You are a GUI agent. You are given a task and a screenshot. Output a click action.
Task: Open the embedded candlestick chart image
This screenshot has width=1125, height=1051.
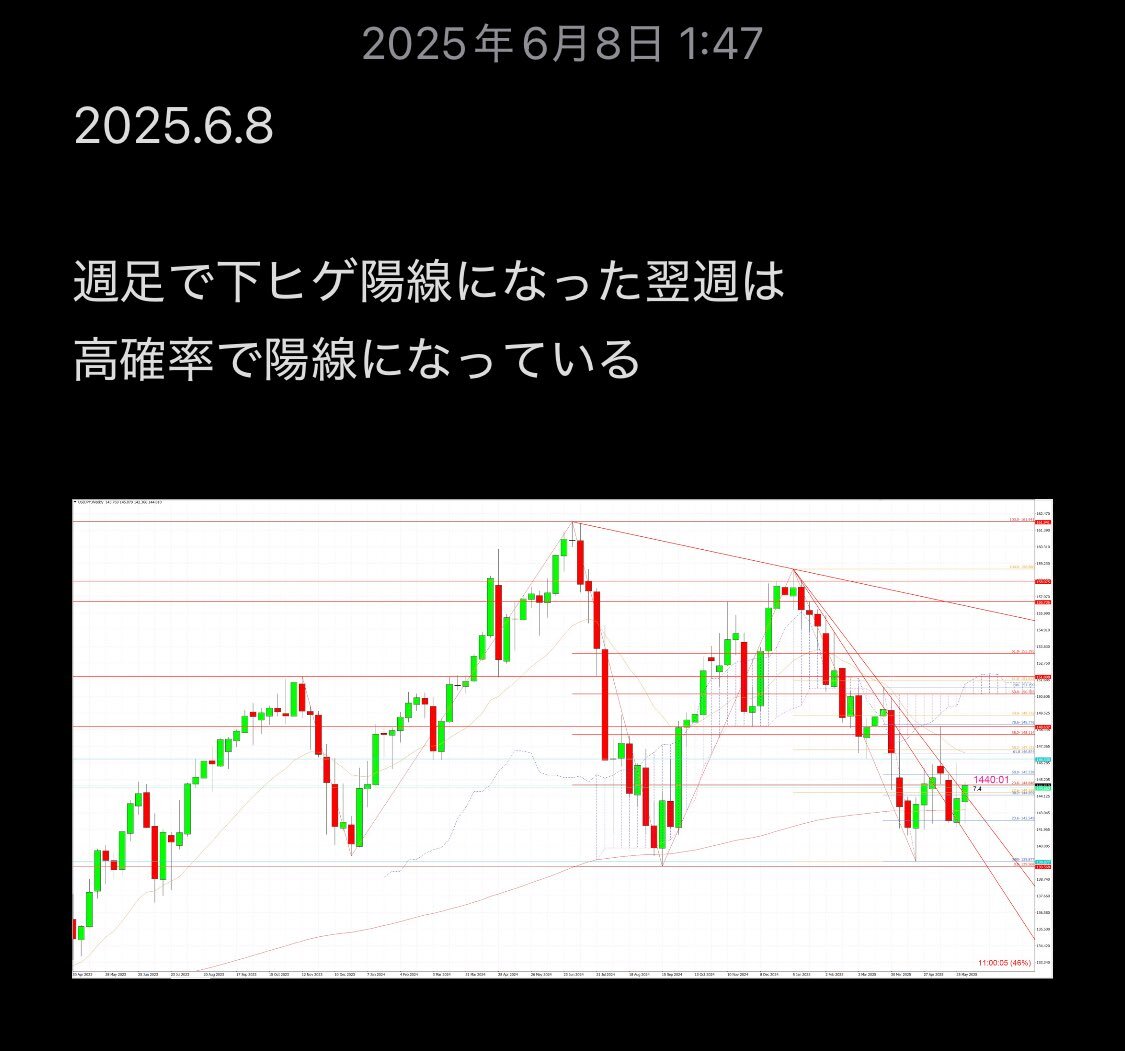click(x=562, y=738)
